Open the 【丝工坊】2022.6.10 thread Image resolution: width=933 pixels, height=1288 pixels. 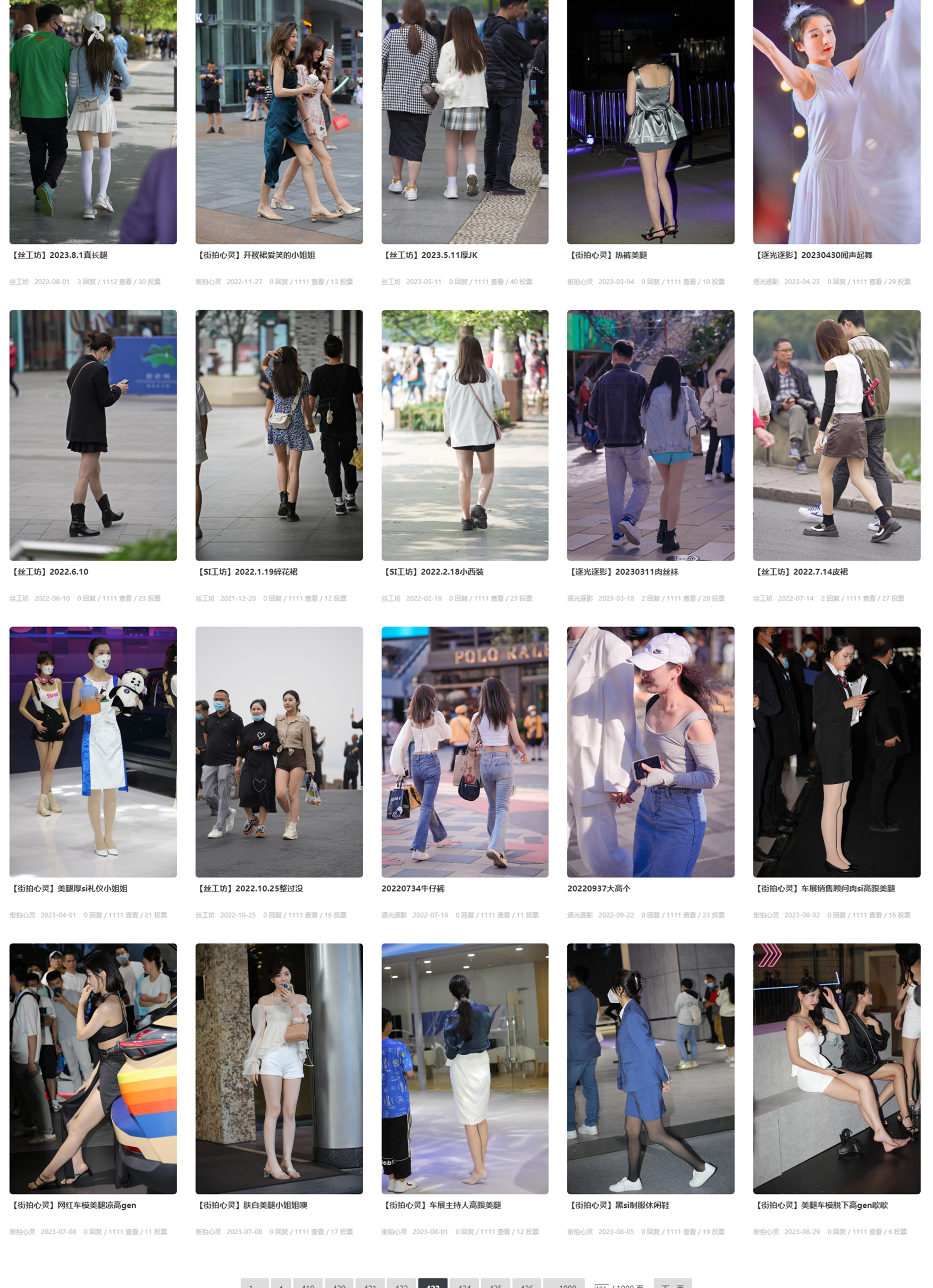[x=49, y=572]
